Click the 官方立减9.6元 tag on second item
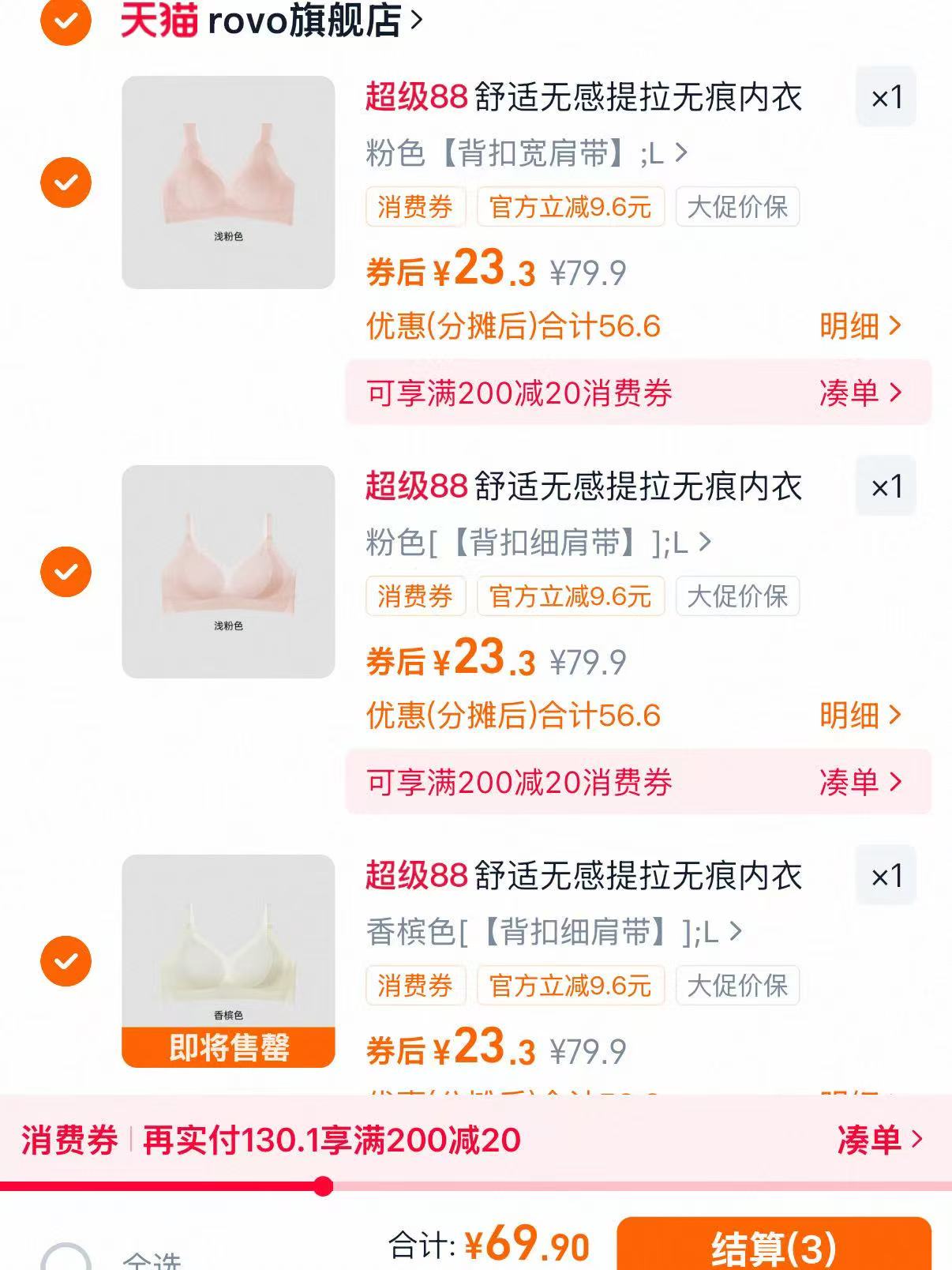This screenshot has width=952, height=1270. tap(570, 597)
